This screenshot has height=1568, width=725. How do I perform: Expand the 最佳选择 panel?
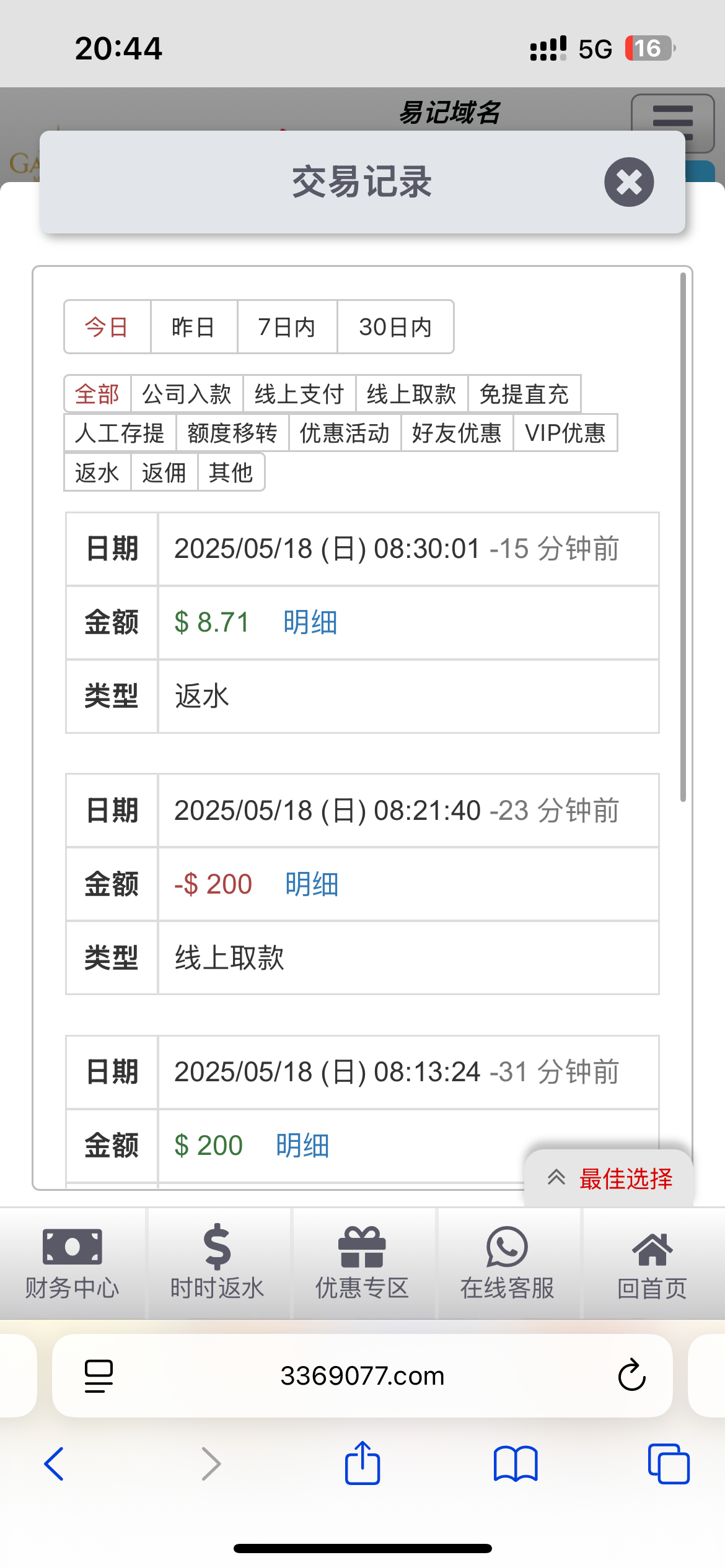609,1178
